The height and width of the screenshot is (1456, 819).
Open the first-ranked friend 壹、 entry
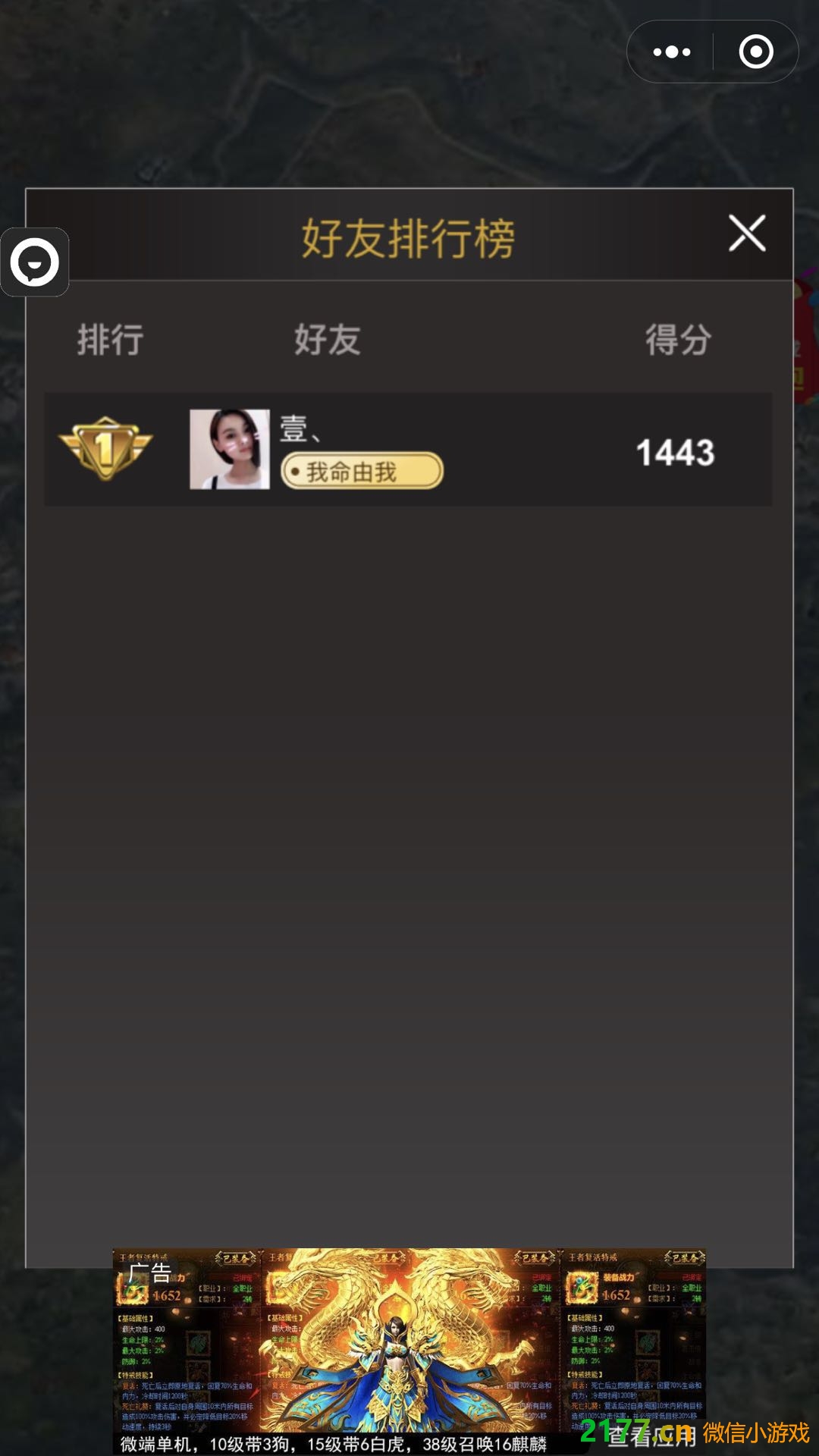(408, 450)
